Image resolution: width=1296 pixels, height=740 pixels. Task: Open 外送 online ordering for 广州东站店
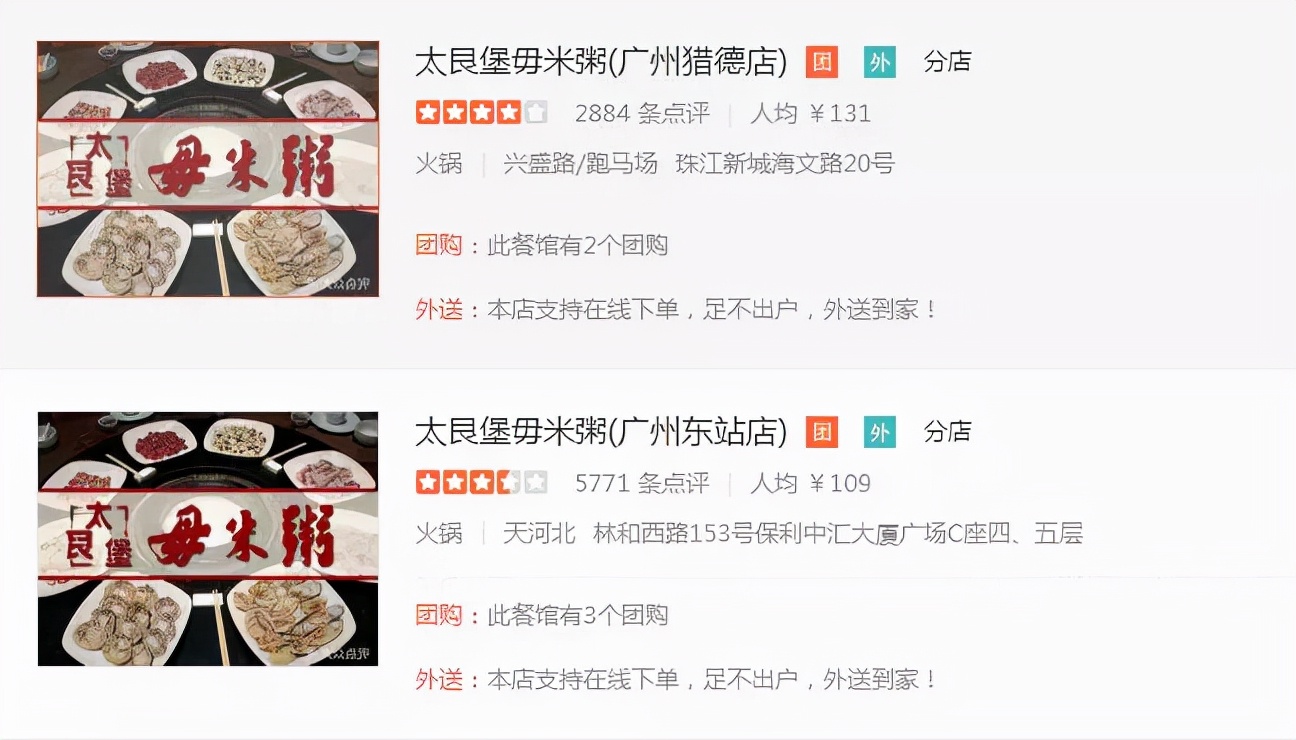[711, 679]
